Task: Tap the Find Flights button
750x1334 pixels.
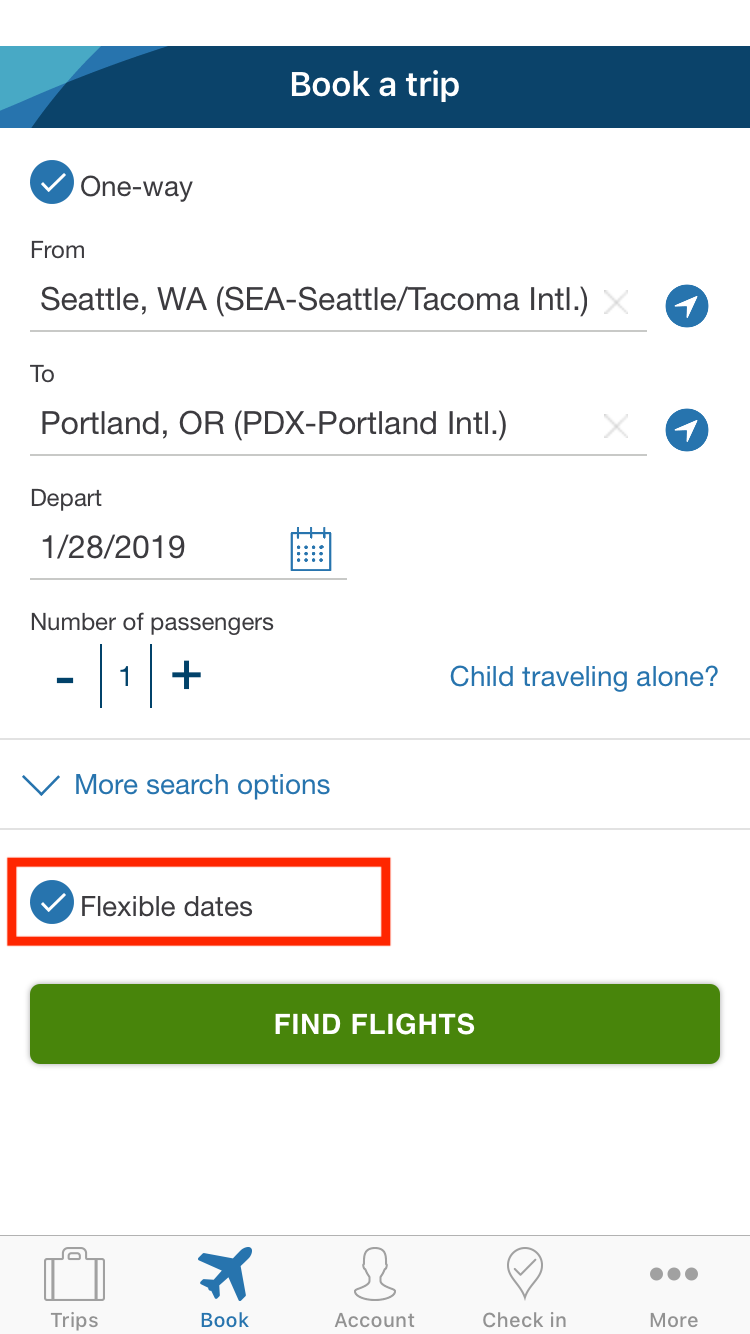Action: [x=375, y=1023]
